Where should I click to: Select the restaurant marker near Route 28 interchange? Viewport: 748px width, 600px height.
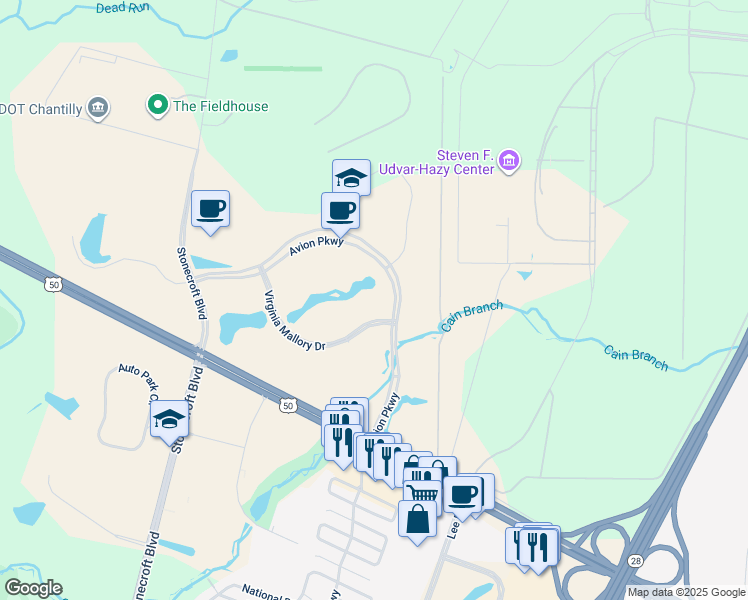click(x=539, y=548)
